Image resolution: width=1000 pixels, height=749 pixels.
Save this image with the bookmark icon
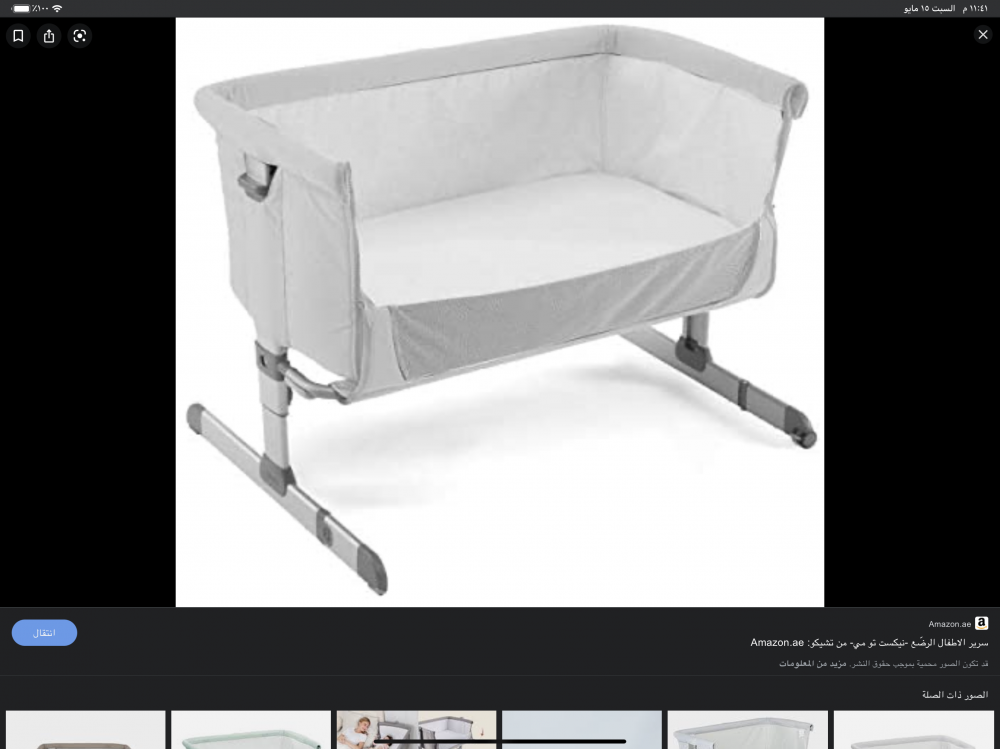coord(18,36)
